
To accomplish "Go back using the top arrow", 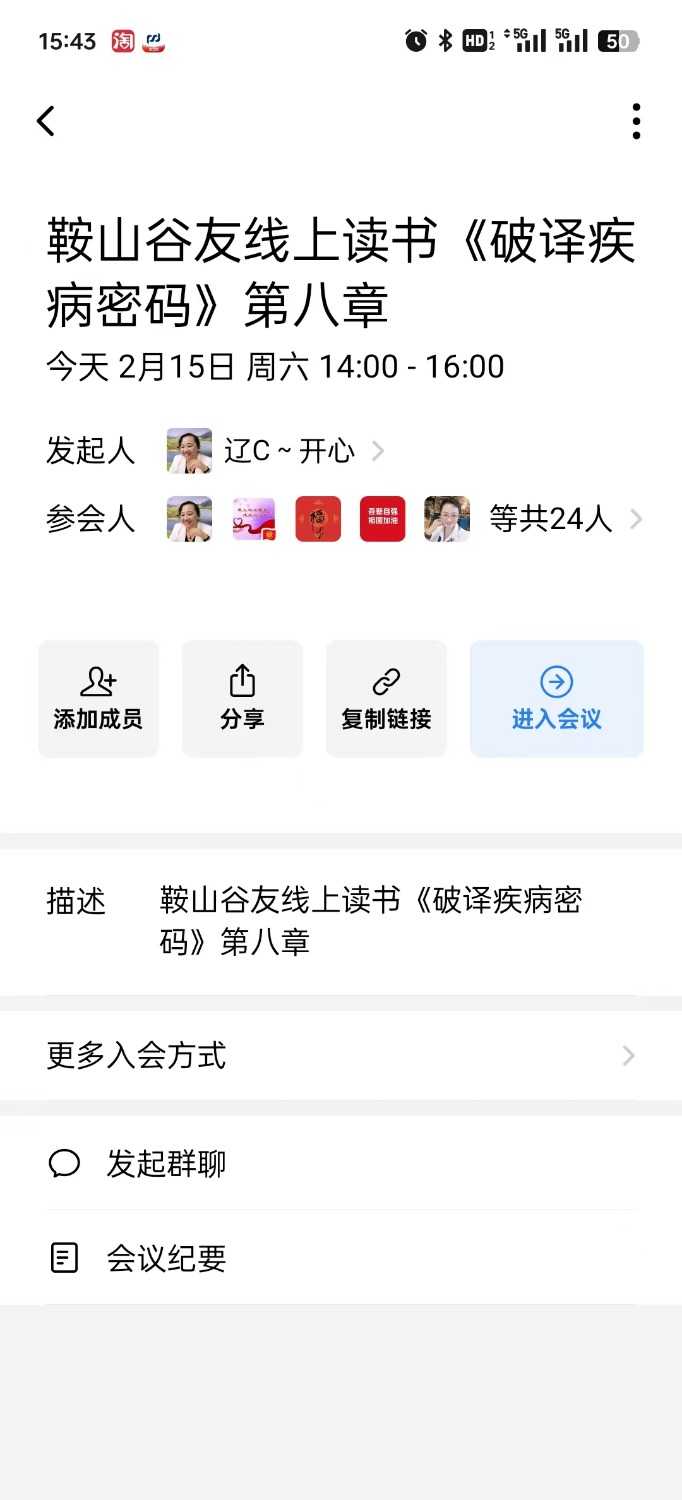I will click(46, 121).
